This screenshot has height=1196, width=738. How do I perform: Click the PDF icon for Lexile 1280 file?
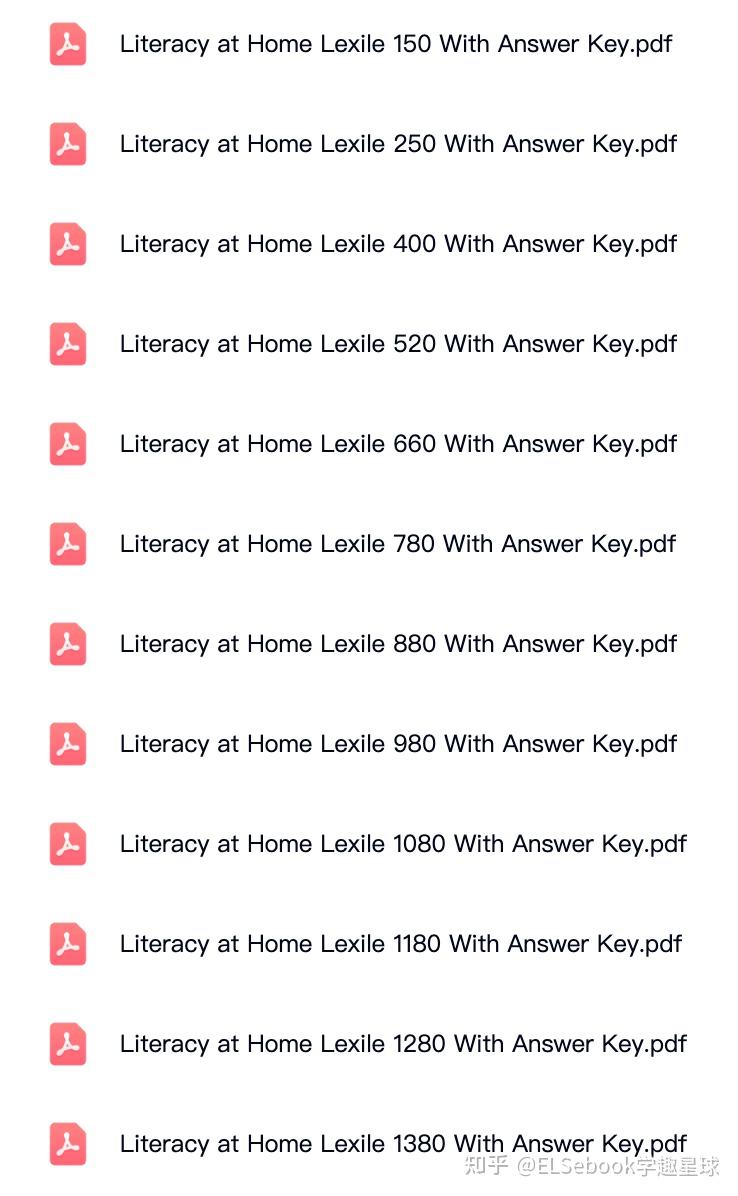point(66,1044)
